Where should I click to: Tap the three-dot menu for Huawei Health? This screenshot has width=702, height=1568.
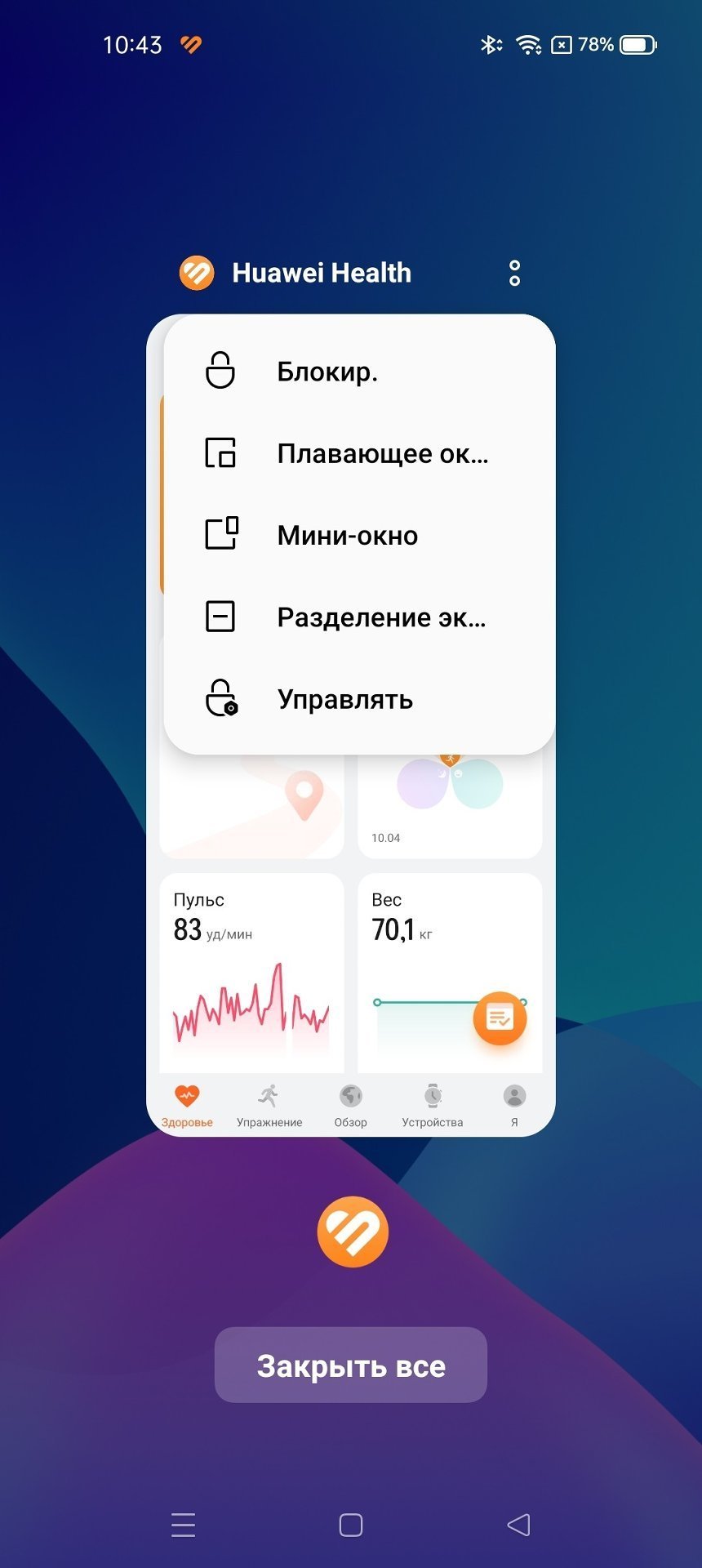[x=514, y=273]
